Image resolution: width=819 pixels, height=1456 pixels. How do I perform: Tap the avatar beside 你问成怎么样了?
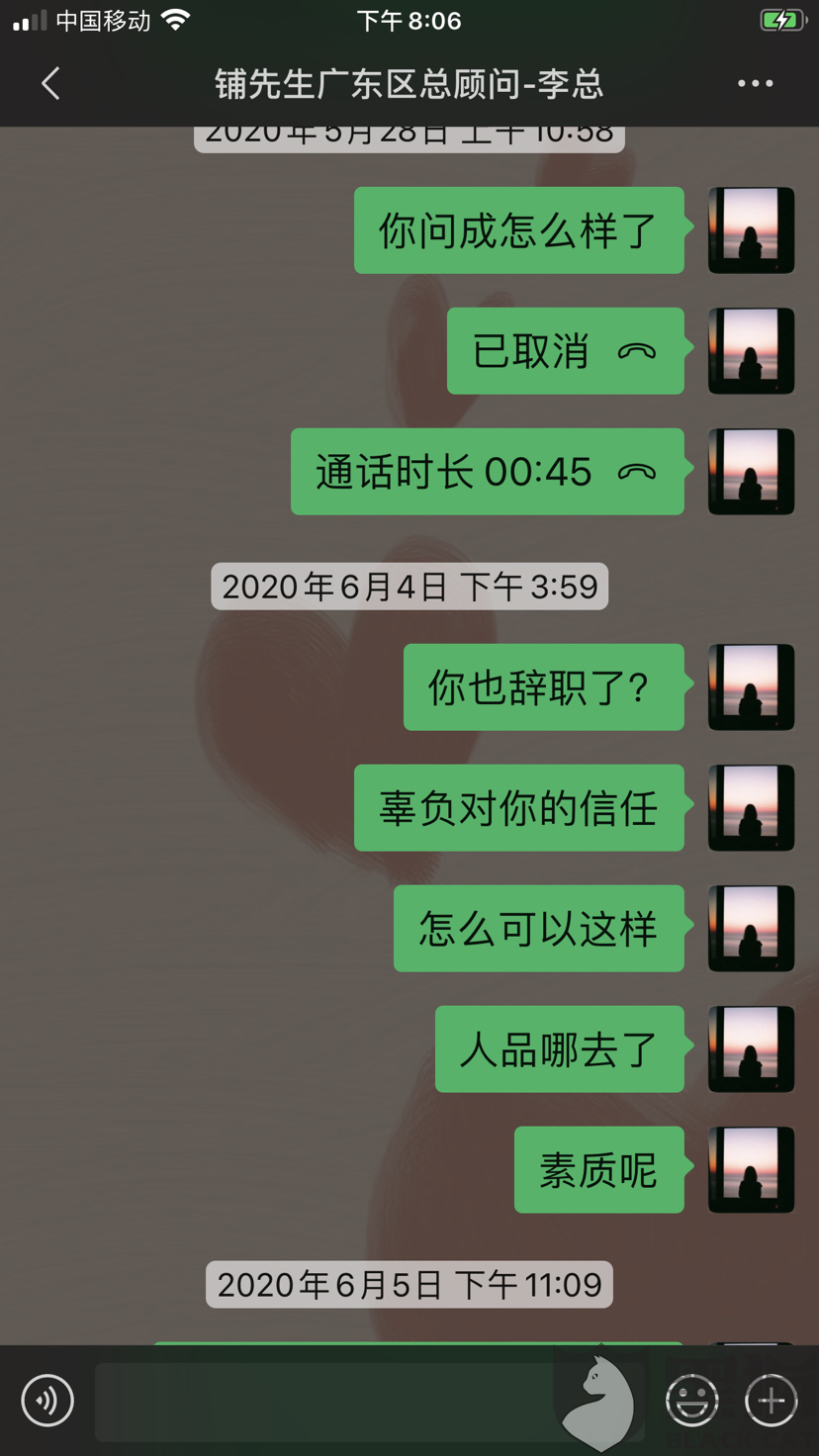tap(751, 230)
